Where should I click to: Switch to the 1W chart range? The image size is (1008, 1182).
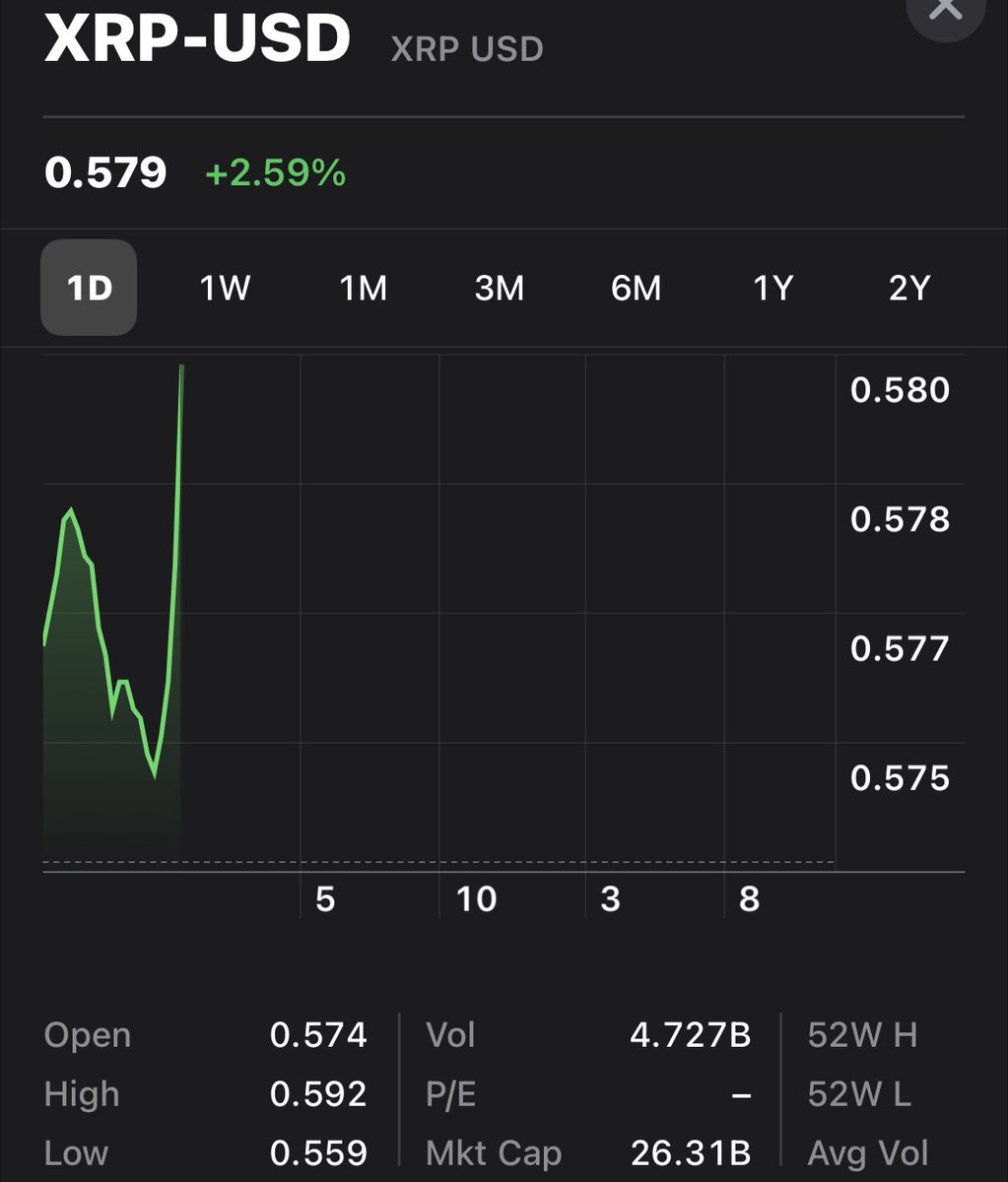click(x=225, y=289)
